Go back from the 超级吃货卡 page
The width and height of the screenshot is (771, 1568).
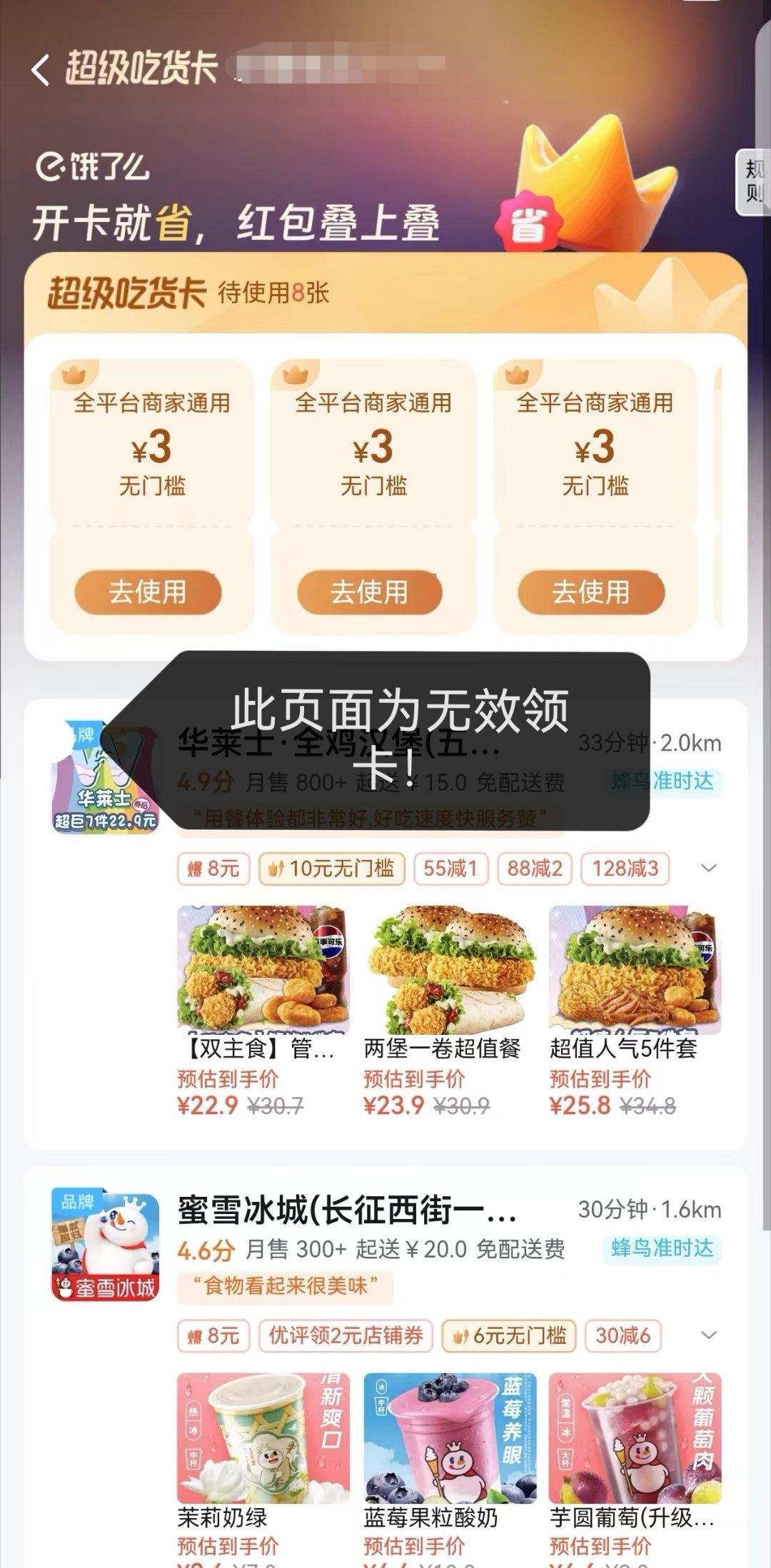41,70
